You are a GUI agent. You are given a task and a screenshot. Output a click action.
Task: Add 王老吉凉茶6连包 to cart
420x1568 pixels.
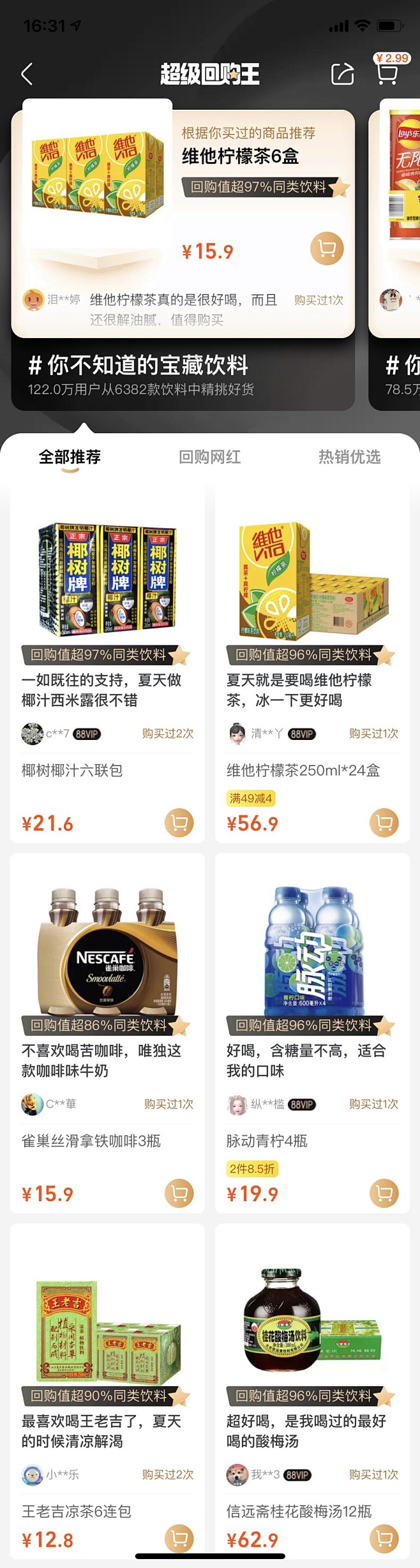(x=179, y=1539)
